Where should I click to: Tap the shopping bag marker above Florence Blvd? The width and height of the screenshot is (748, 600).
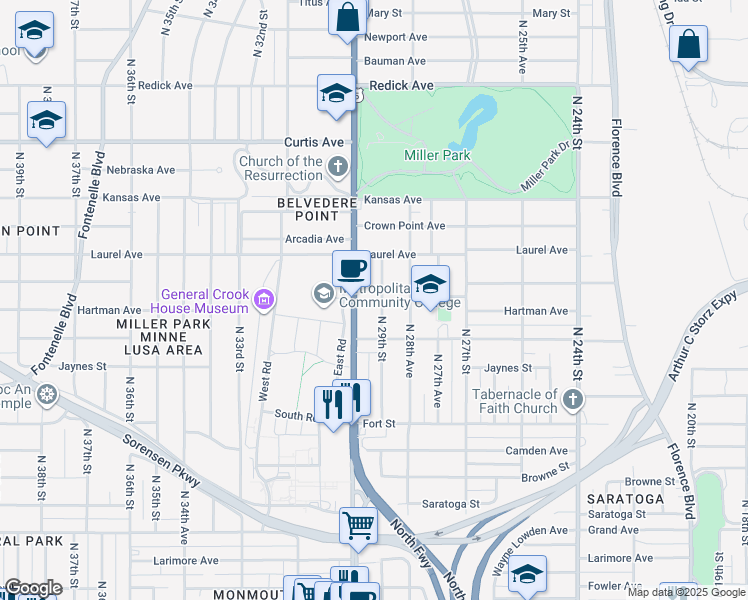(688, 45)
